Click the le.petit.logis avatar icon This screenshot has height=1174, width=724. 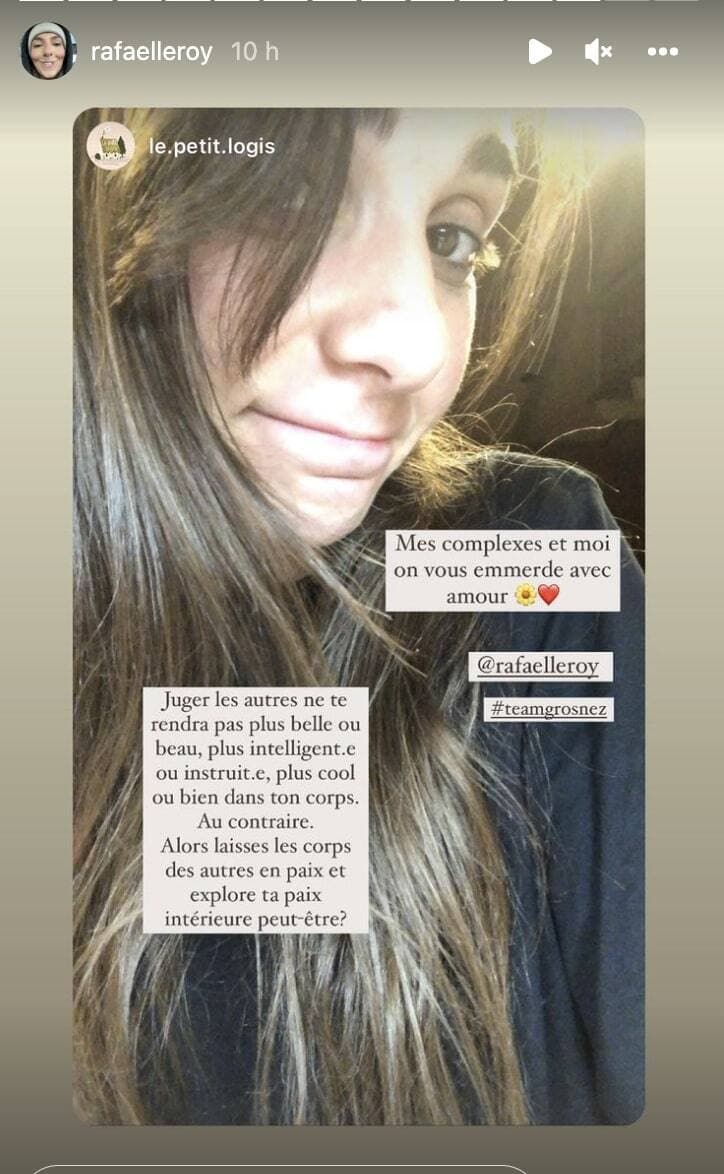[110, 145]
